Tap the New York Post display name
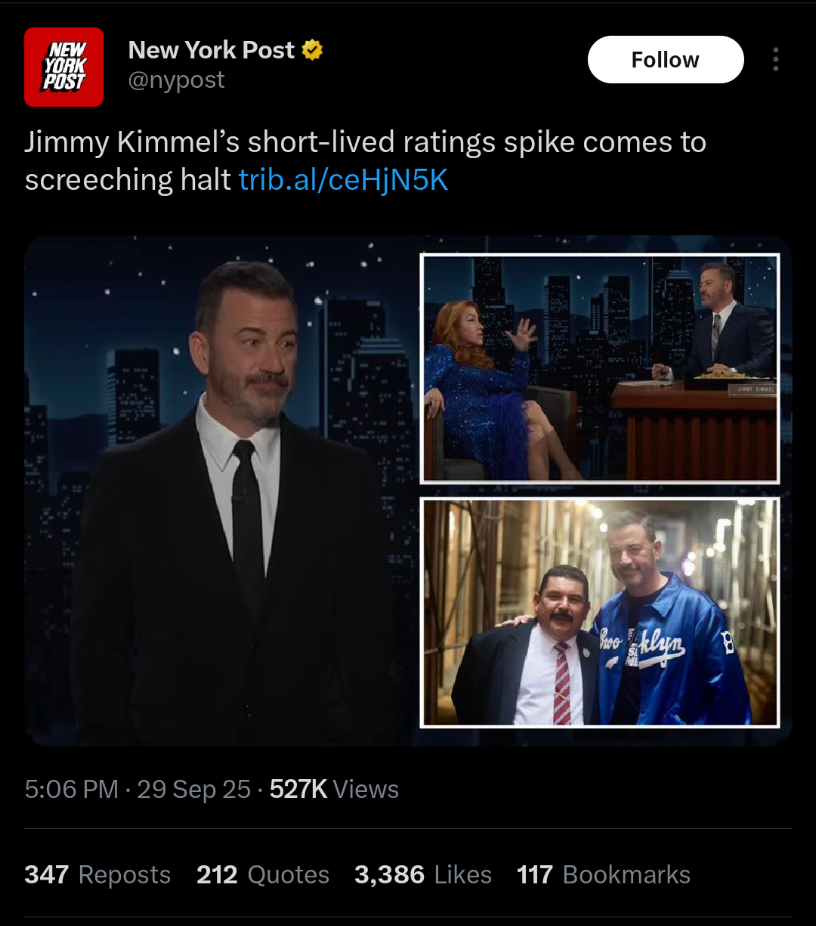Image resolution: width=816 pixels, height=926 pixels. [x=211, y=50]
